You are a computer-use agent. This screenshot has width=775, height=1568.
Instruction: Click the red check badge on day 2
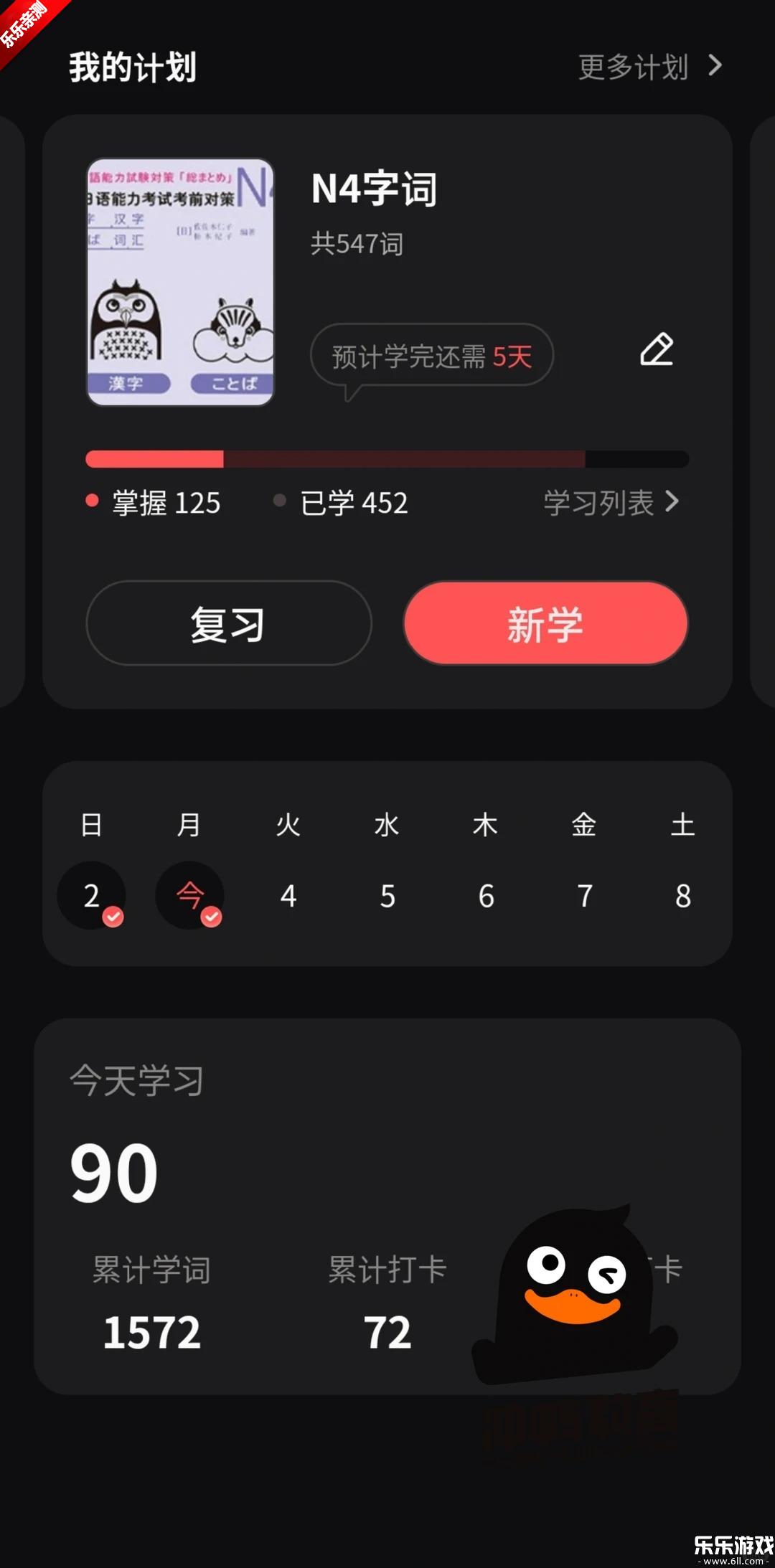pyautogui.click(x=113, y=917)
